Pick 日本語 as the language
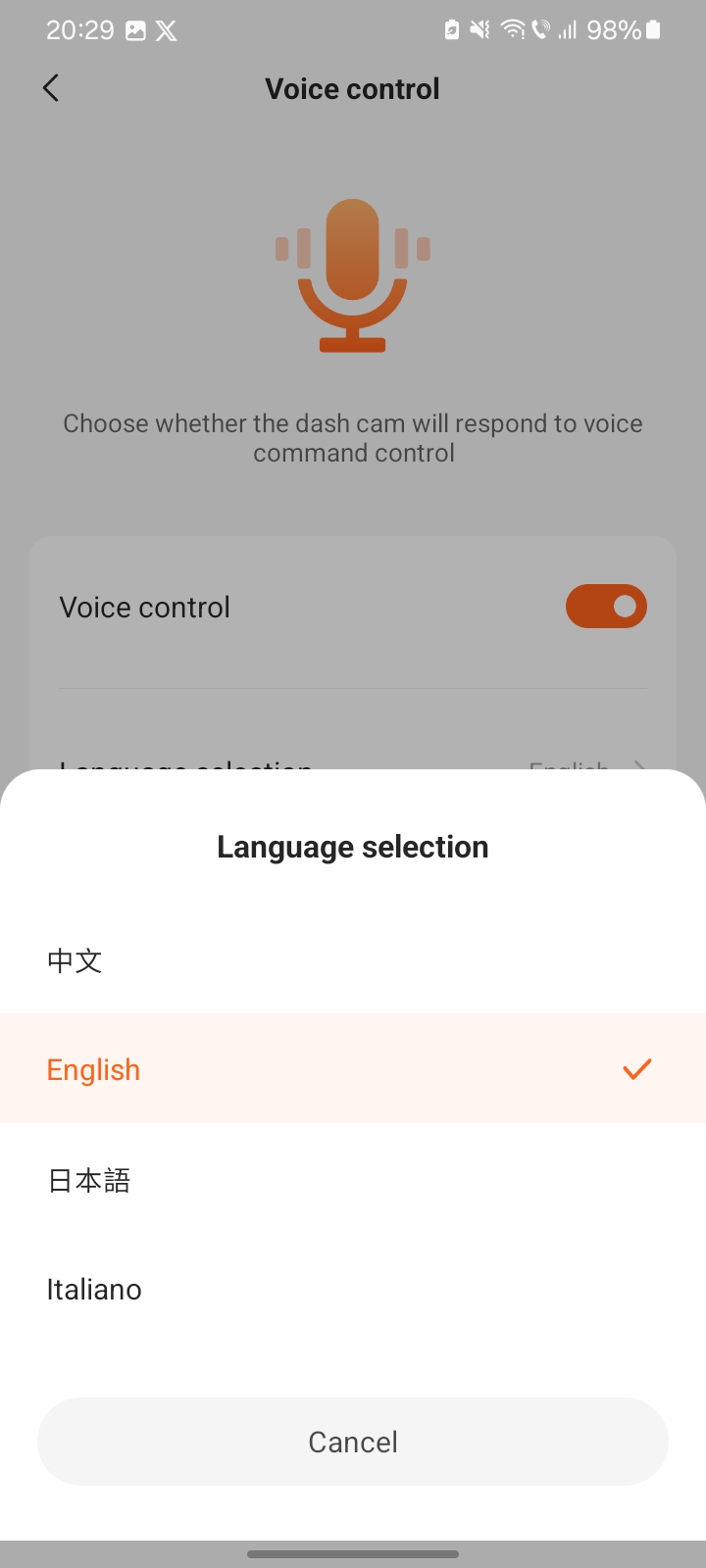This screenshot has height=1568, width=706. 353,1179
